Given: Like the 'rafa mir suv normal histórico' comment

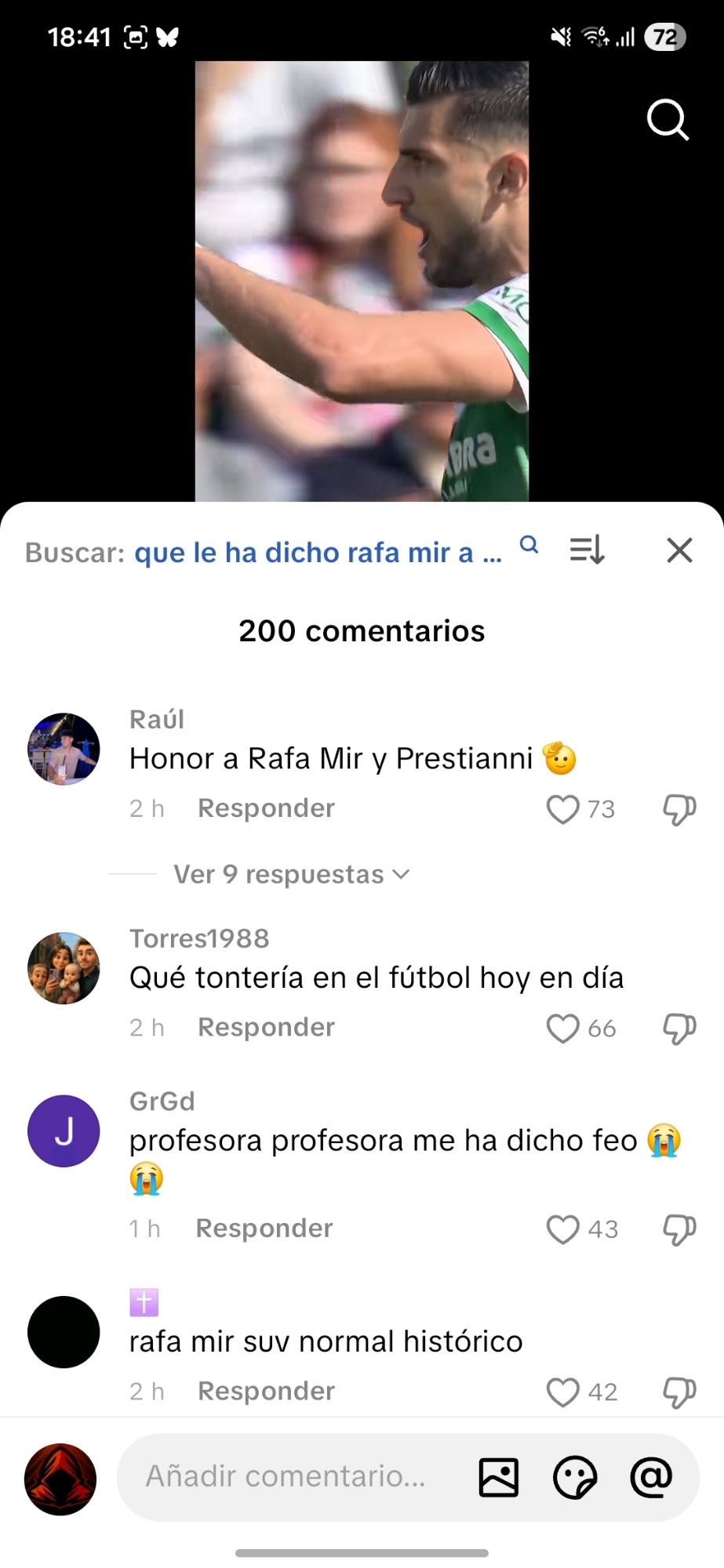Looking at the screenshot, I should pyautogui.click(x=562, y=1392).
